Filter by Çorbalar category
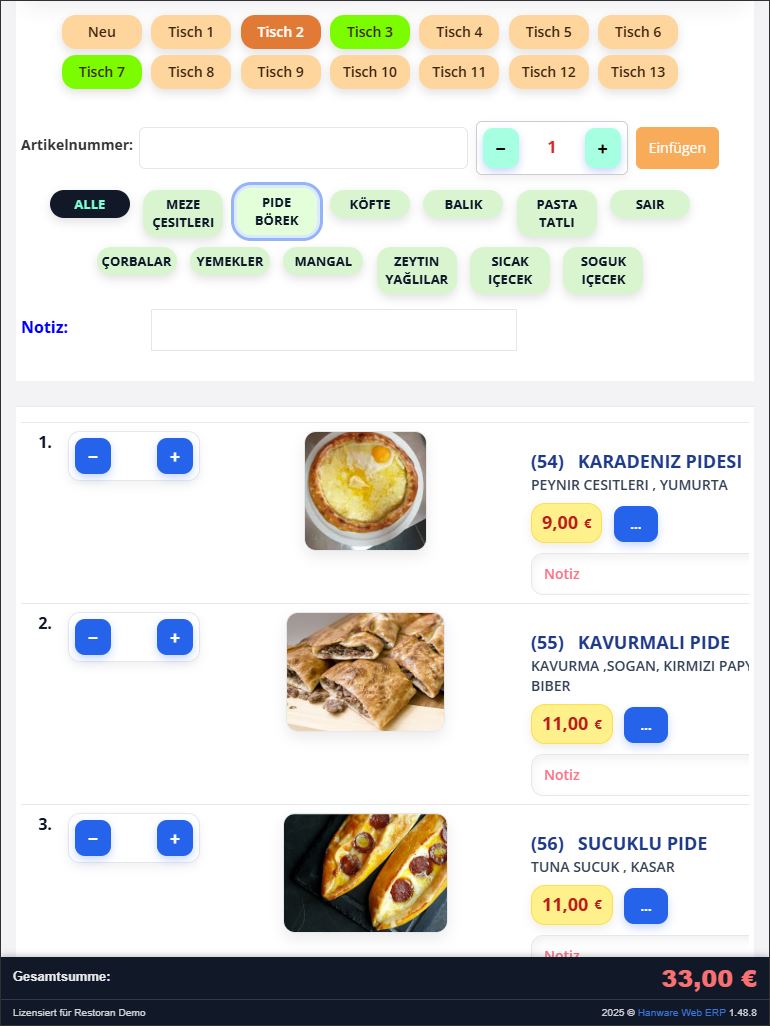The width and height of the screenshot is (770, 1026). (137, 261)
